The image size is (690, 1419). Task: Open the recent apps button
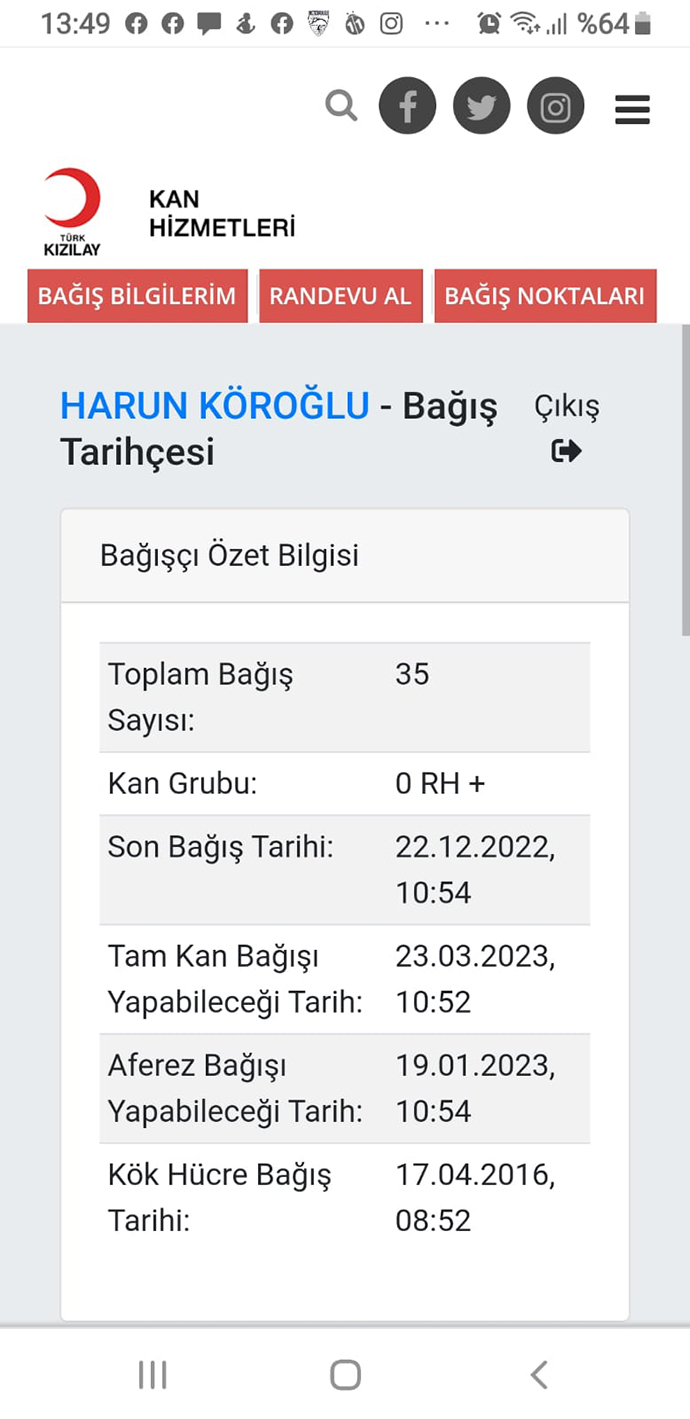pos(152,1375)
